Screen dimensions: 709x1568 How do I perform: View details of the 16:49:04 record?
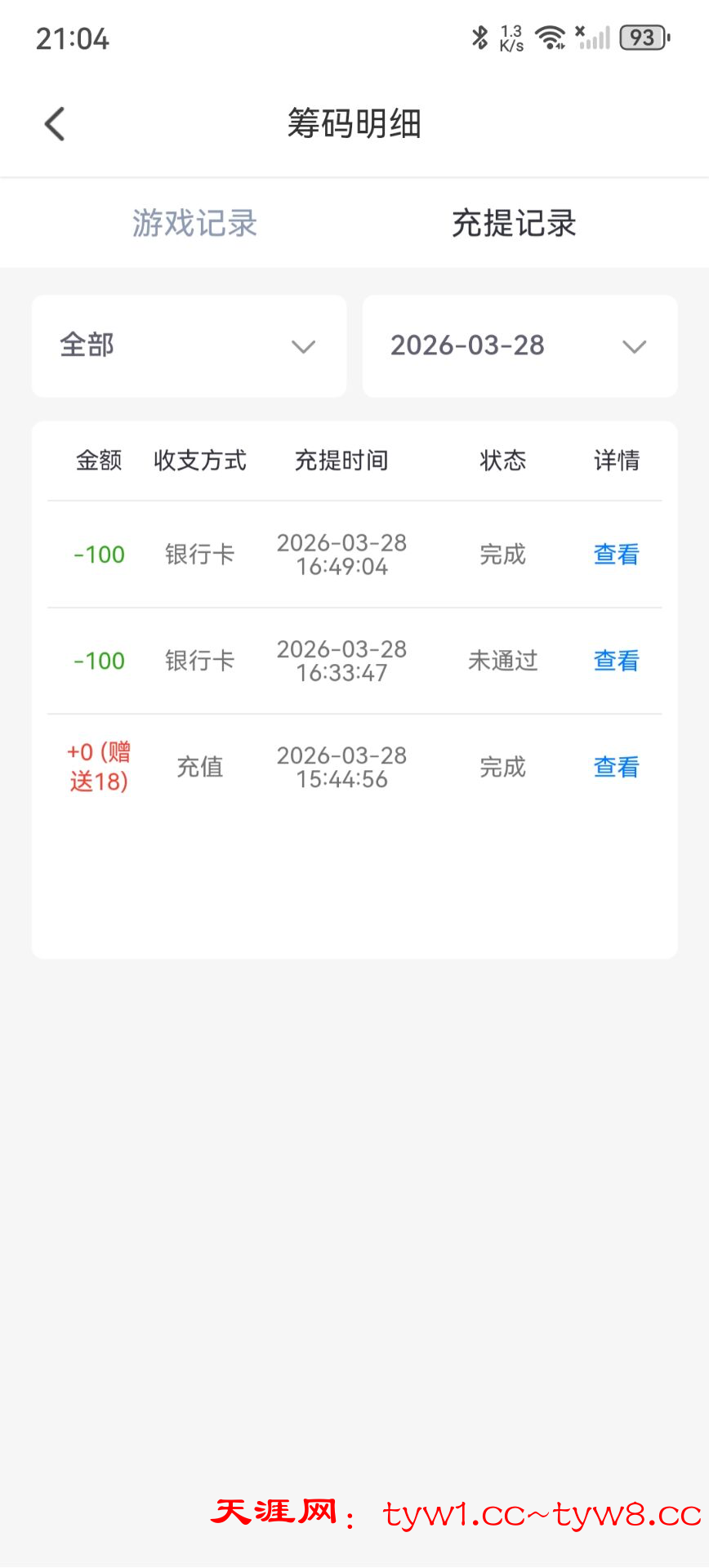click(616, 555)
